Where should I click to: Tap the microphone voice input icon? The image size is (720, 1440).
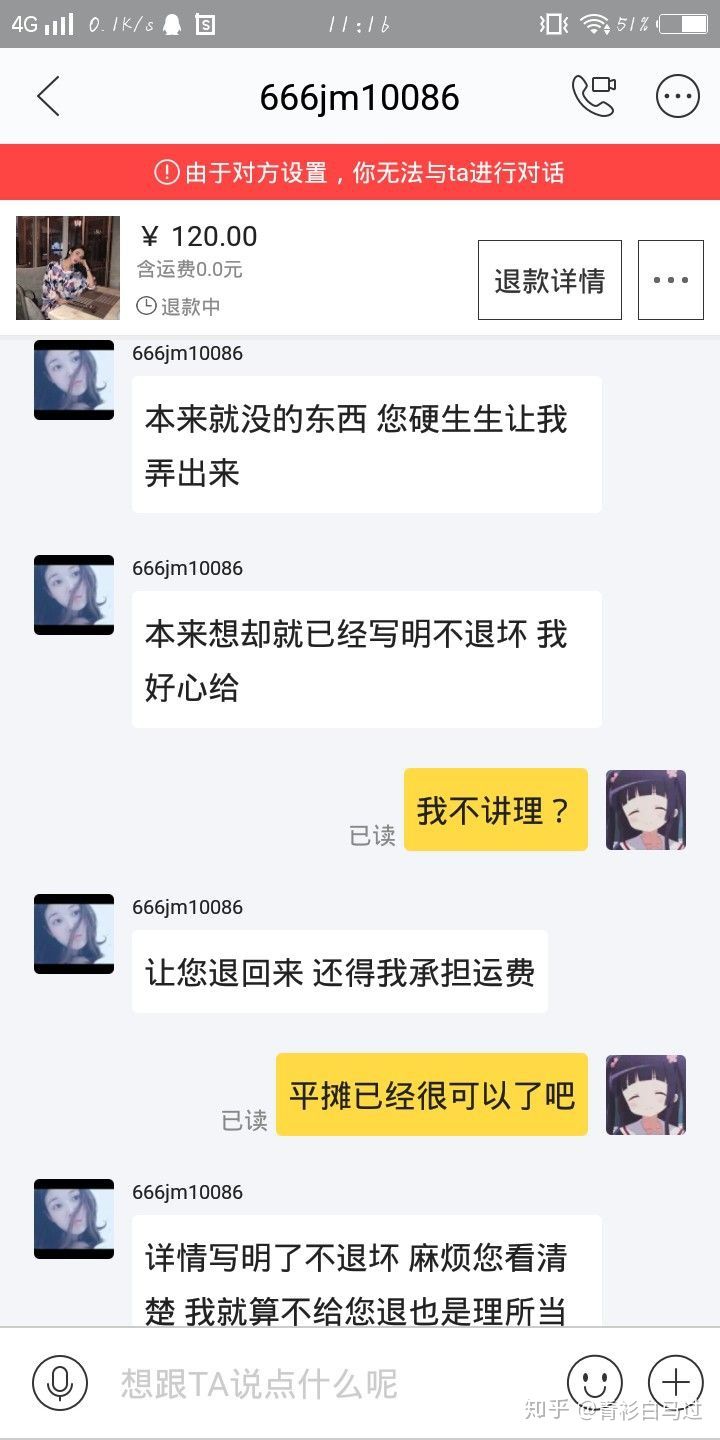point(60,1383)
